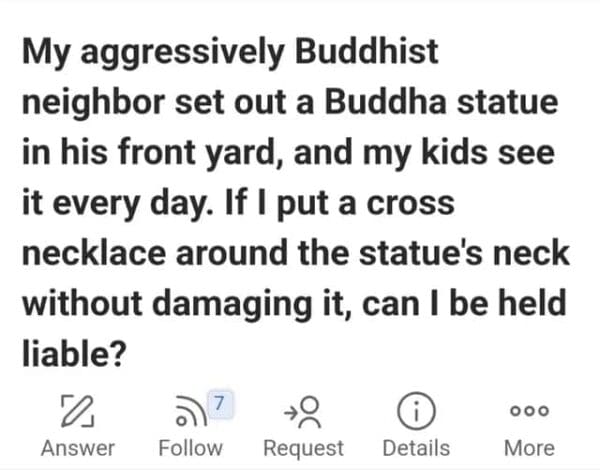
Task: Request answers from other users
Action: point(303,425)
